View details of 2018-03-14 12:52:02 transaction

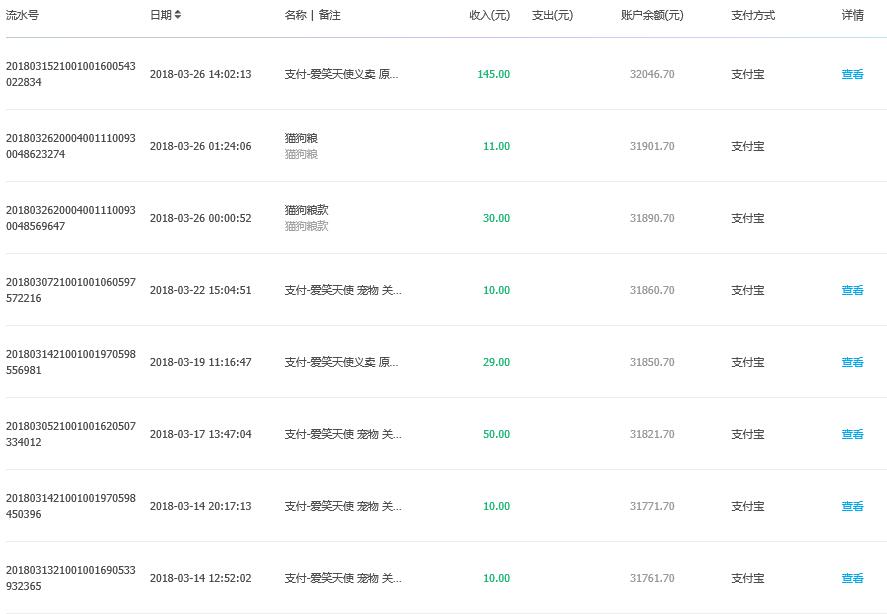(852, 578)
